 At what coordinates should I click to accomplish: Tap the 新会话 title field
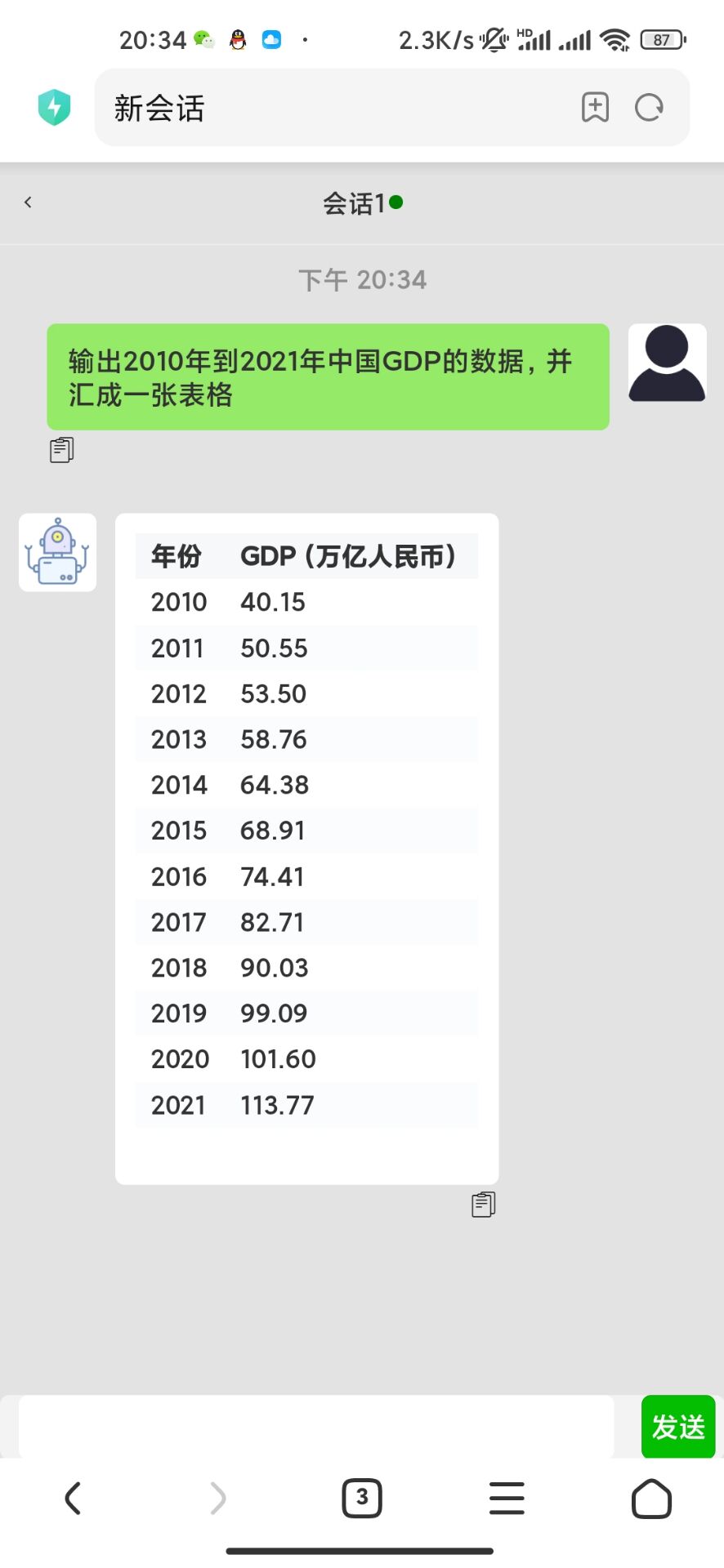[159, 107]
